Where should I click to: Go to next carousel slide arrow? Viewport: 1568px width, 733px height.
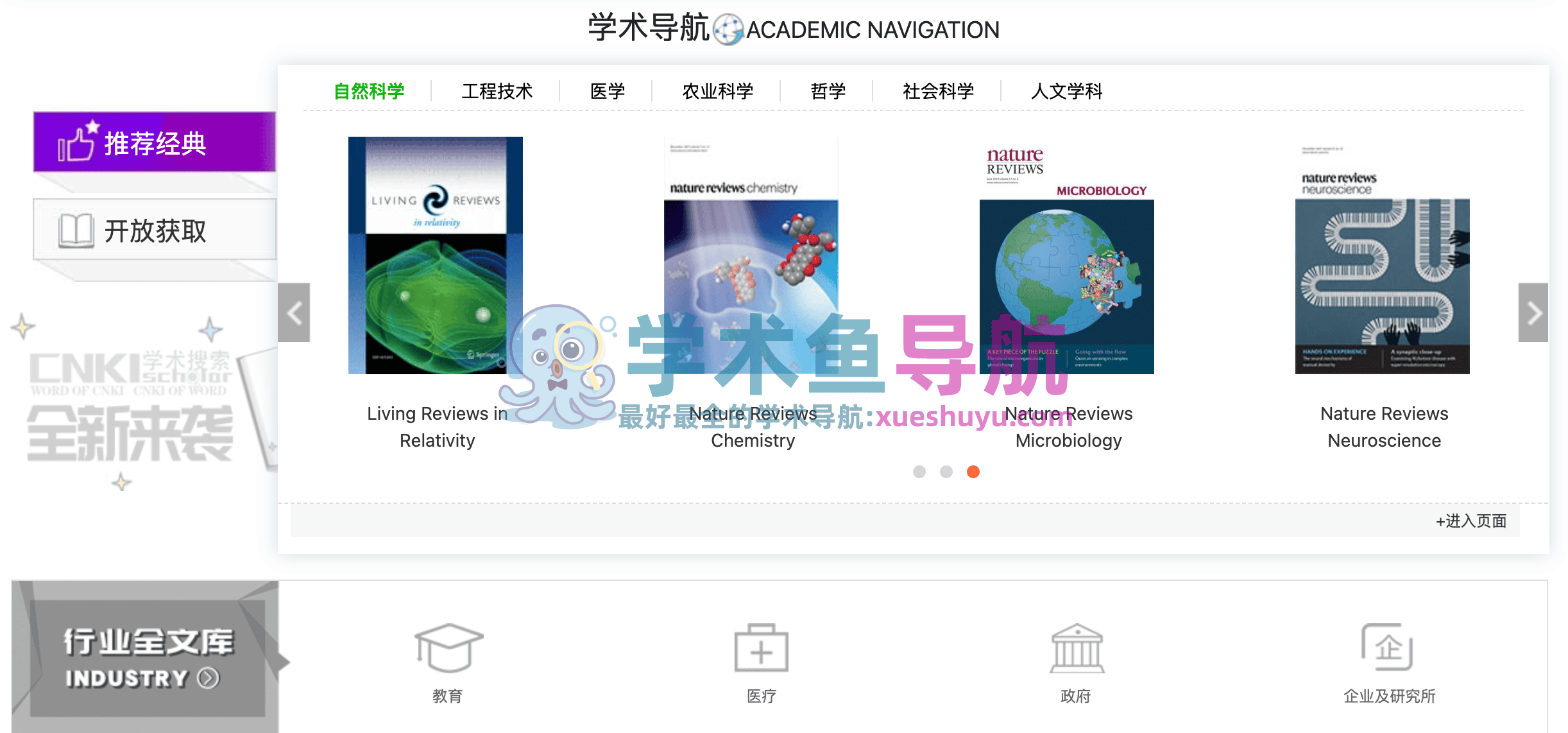pyautogui.click(x=1533, y=313)
